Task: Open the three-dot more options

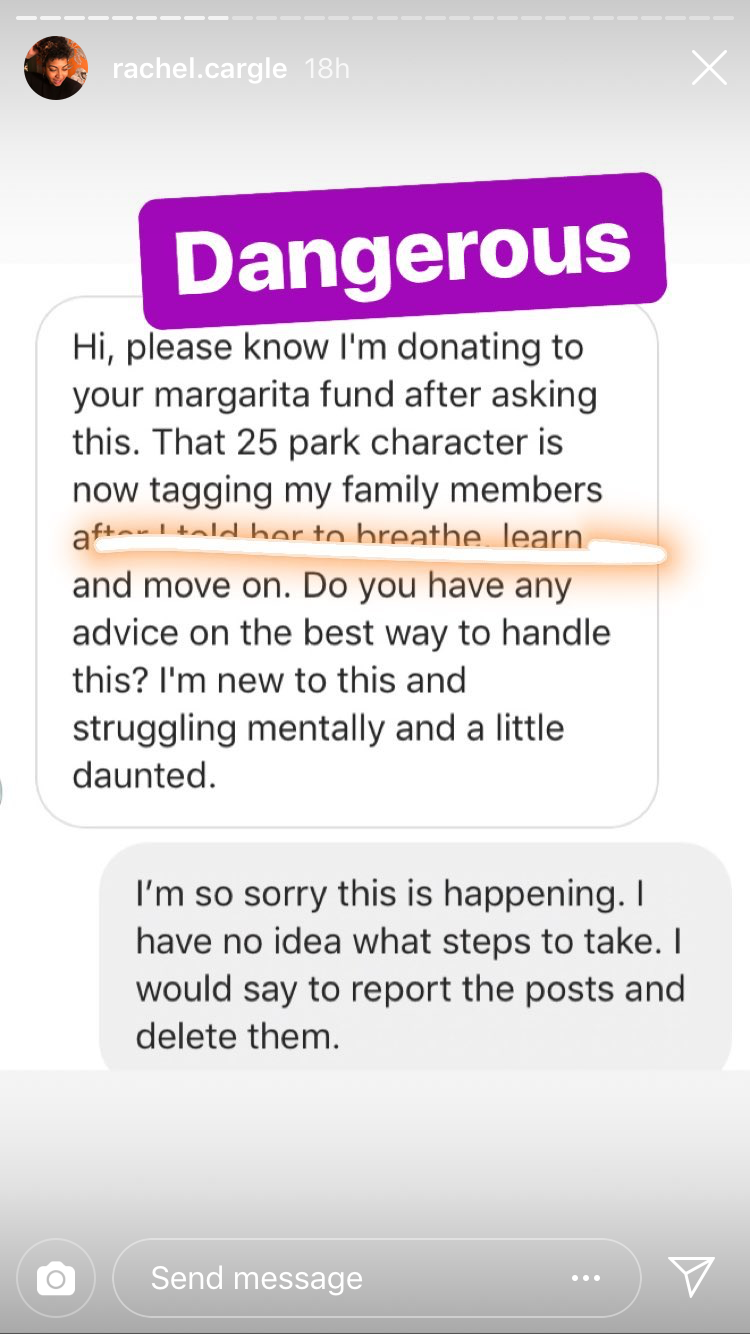Action: click(586, 1277)
